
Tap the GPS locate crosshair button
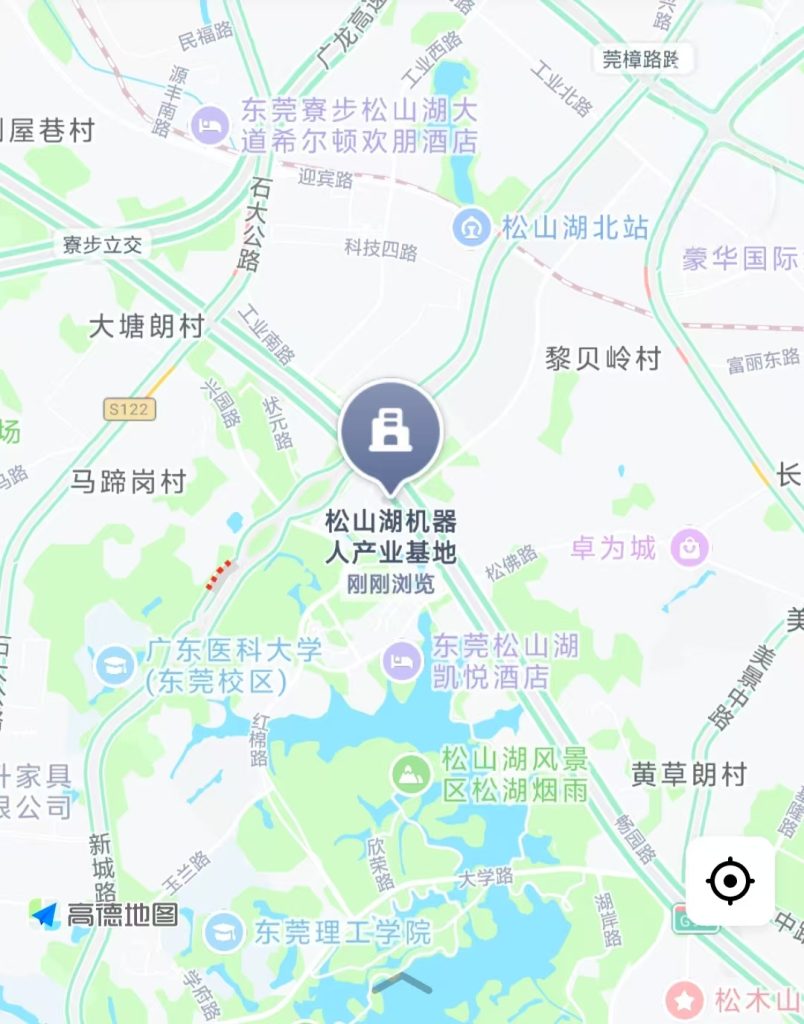[729, 880]
